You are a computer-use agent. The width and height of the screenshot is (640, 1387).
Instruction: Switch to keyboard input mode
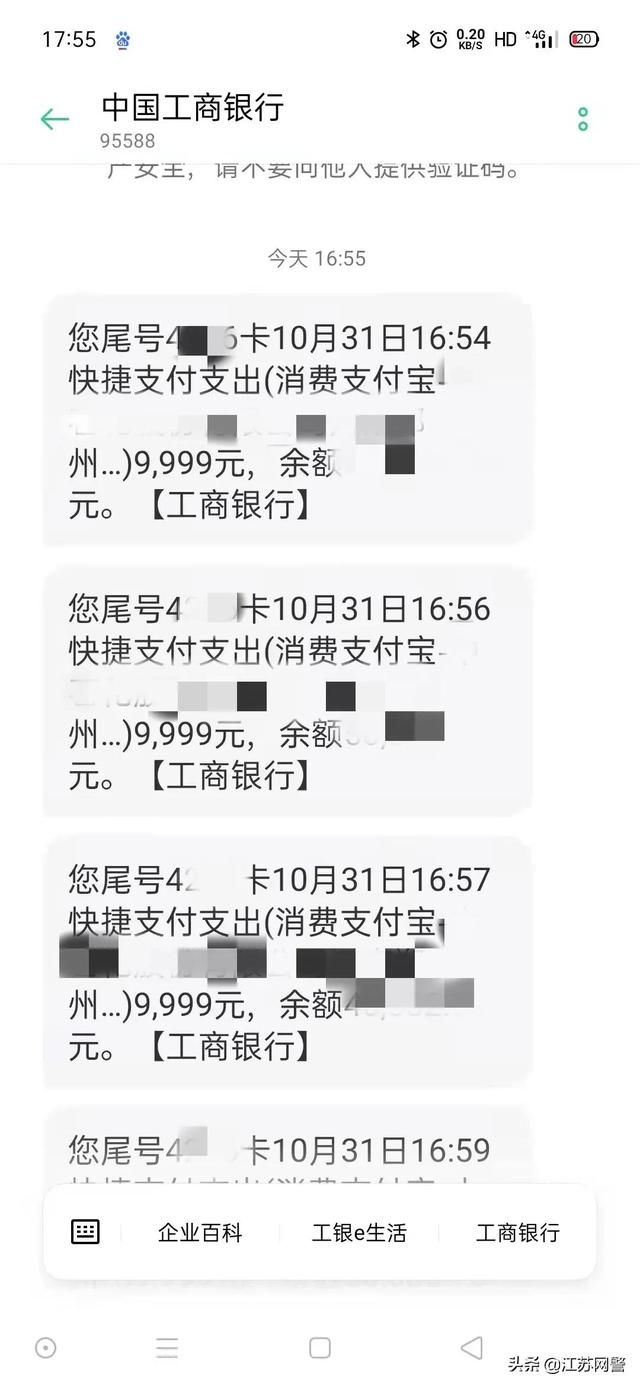[86, 1232]
